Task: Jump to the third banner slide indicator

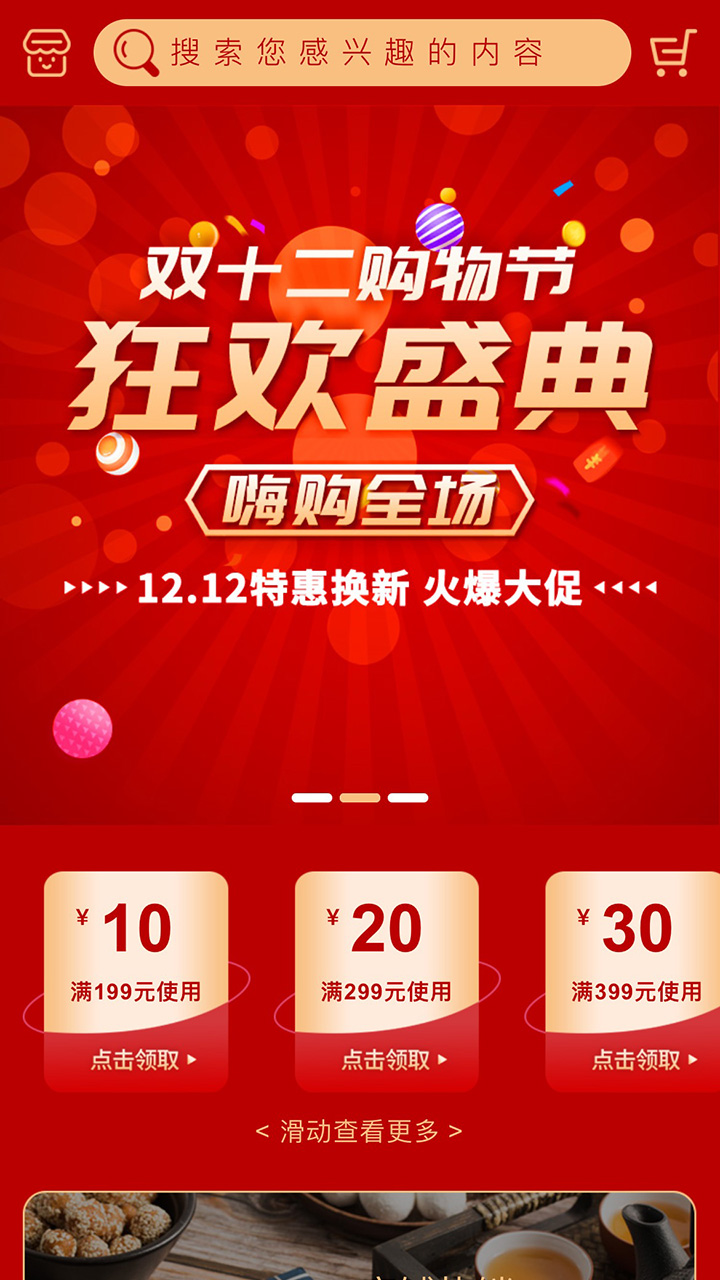Action: 408,797
